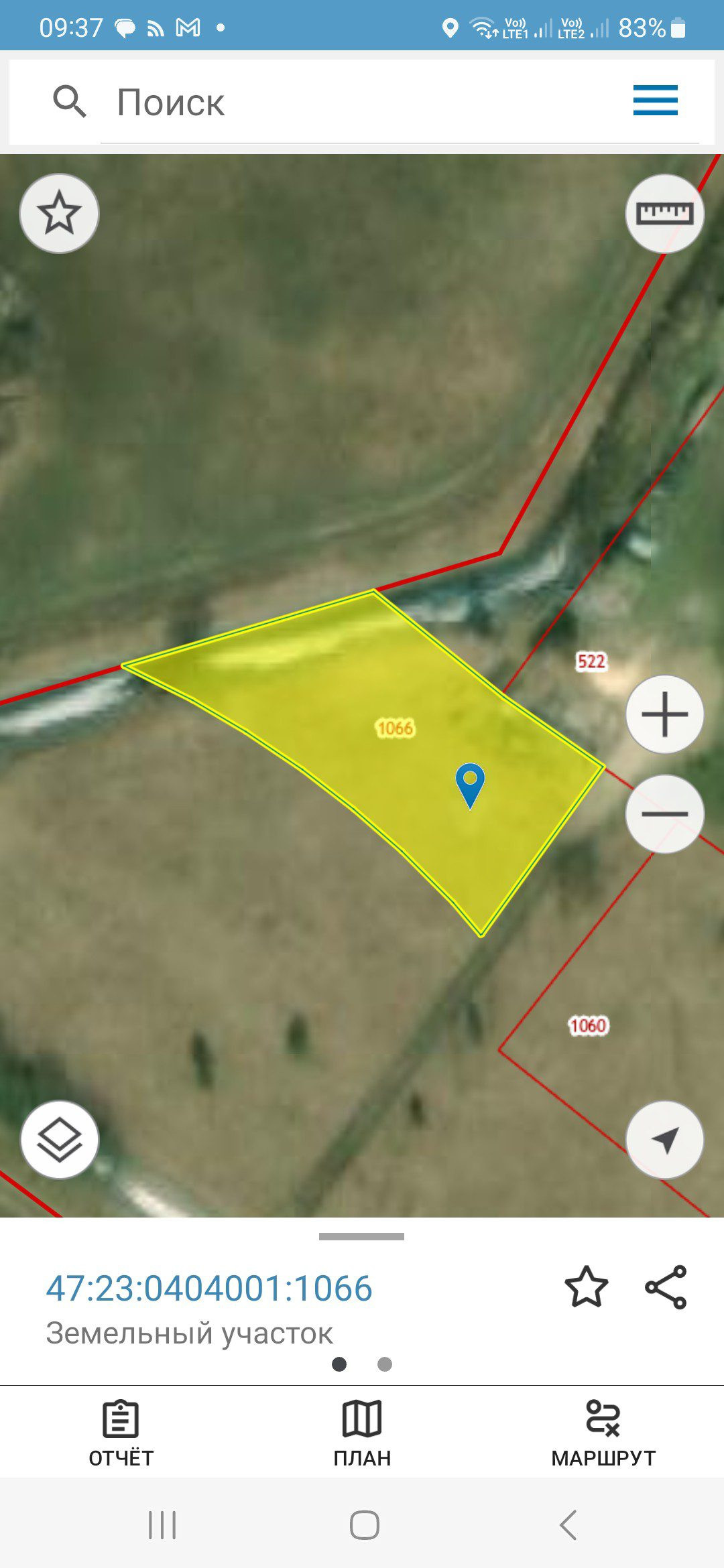
Task: Activate the ruler measurement tool
Action: (x=664, y=214)
